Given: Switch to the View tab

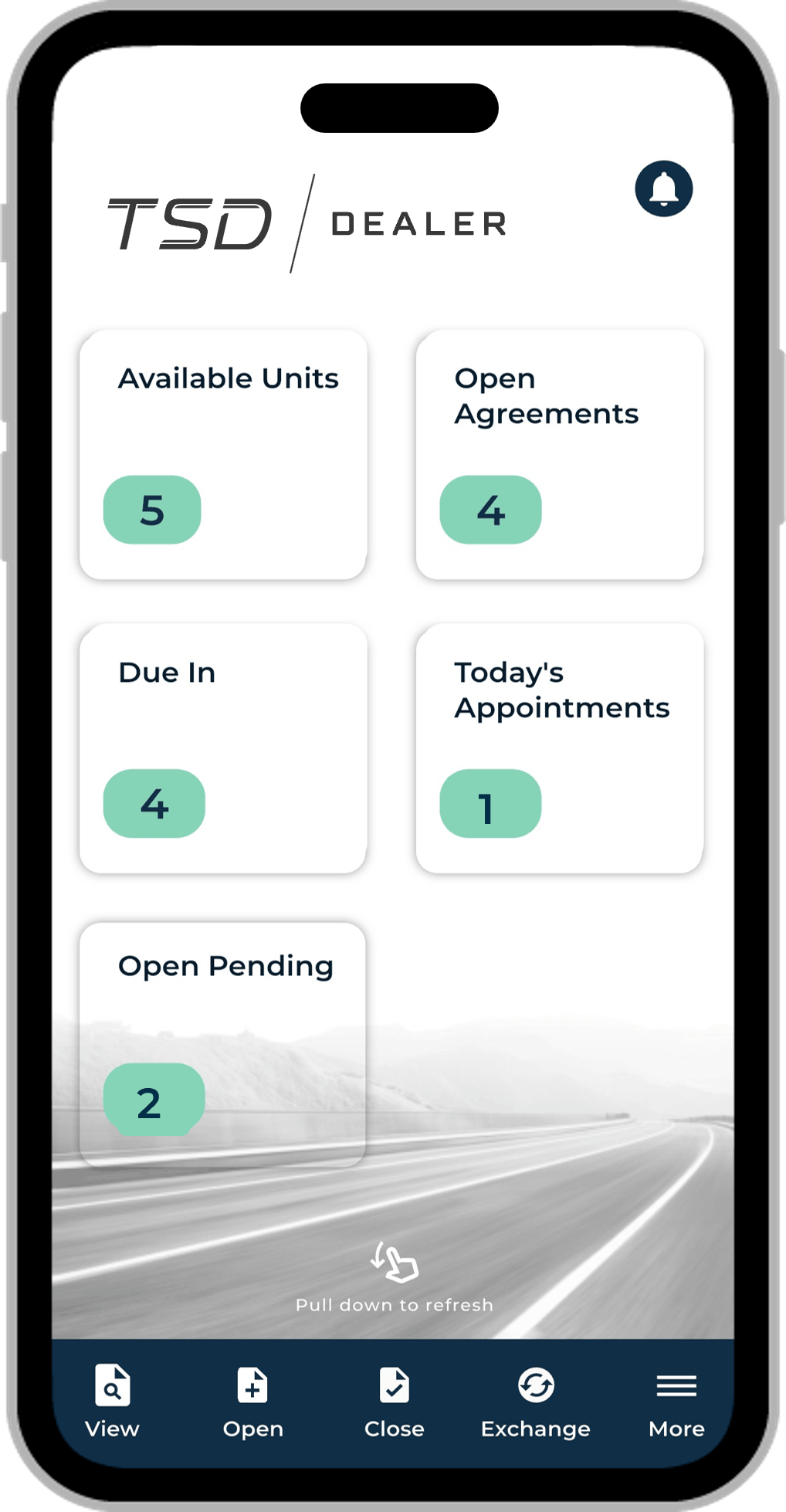Looking at the screenshot, I should point(112,1401).
